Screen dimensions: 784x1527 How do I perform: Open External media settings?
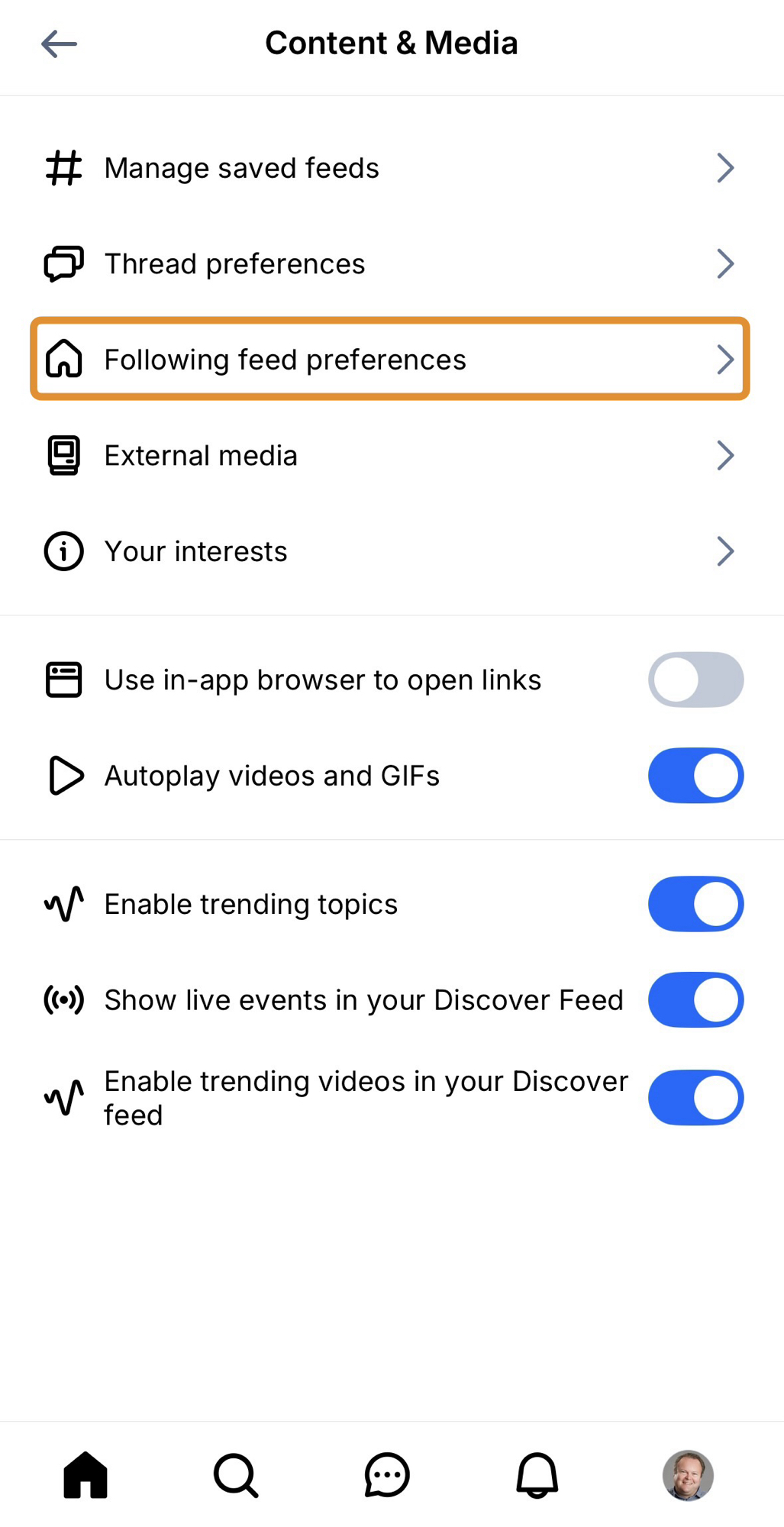click(389, 456)
